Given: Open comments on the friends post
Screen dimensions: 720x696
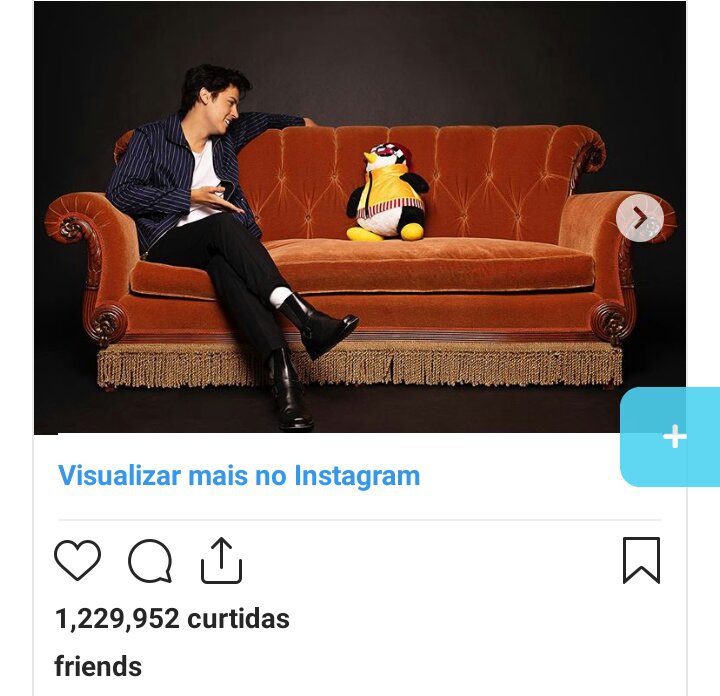Looking at the screenshot, I should coord(150,561).
